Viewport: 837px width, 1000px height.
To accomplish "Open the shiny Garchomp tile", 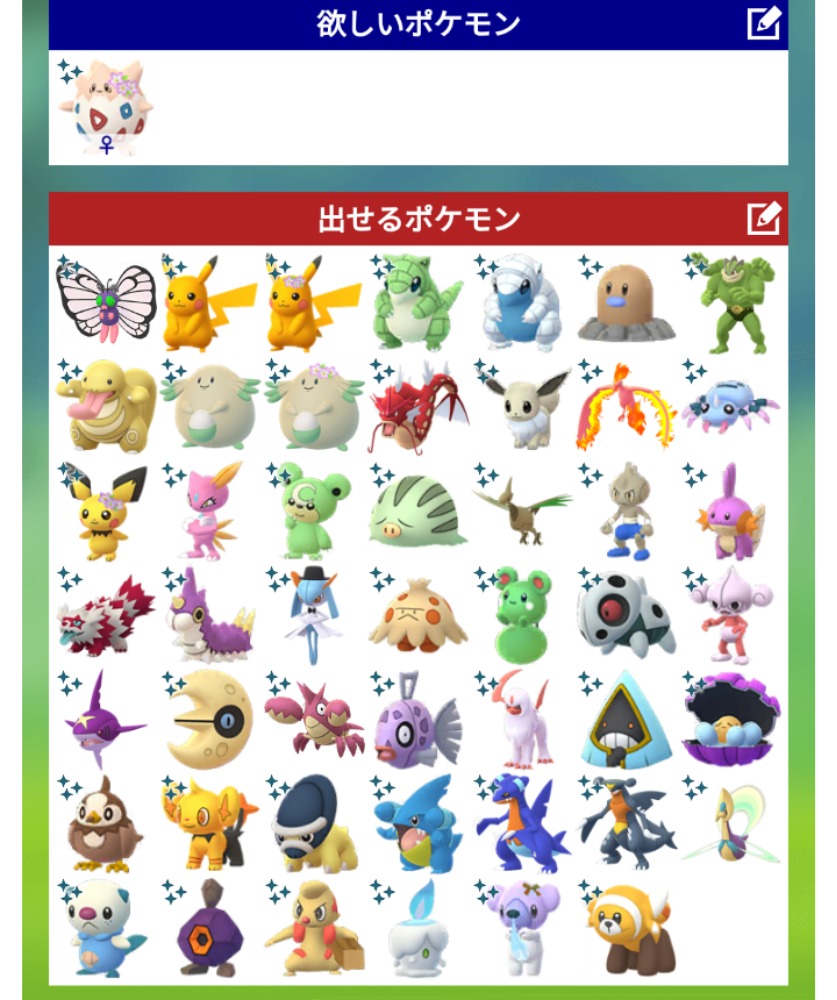I will [627, 824].
